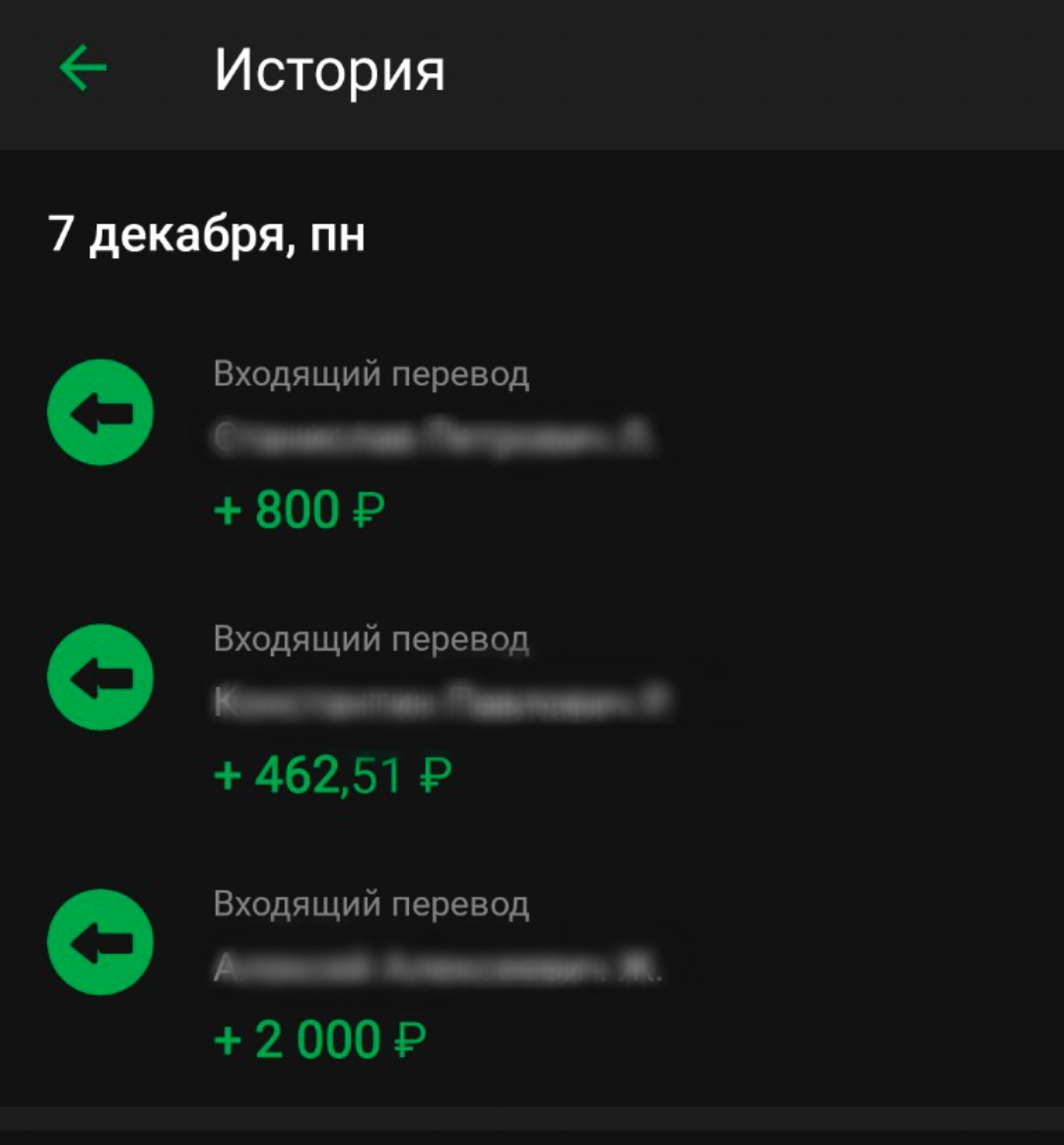Viewport: 1064px width, 1145px height.
Task: Click the '+ 800 ₽' green amount label
Action: pyautogui.click(x=296, y=509)
